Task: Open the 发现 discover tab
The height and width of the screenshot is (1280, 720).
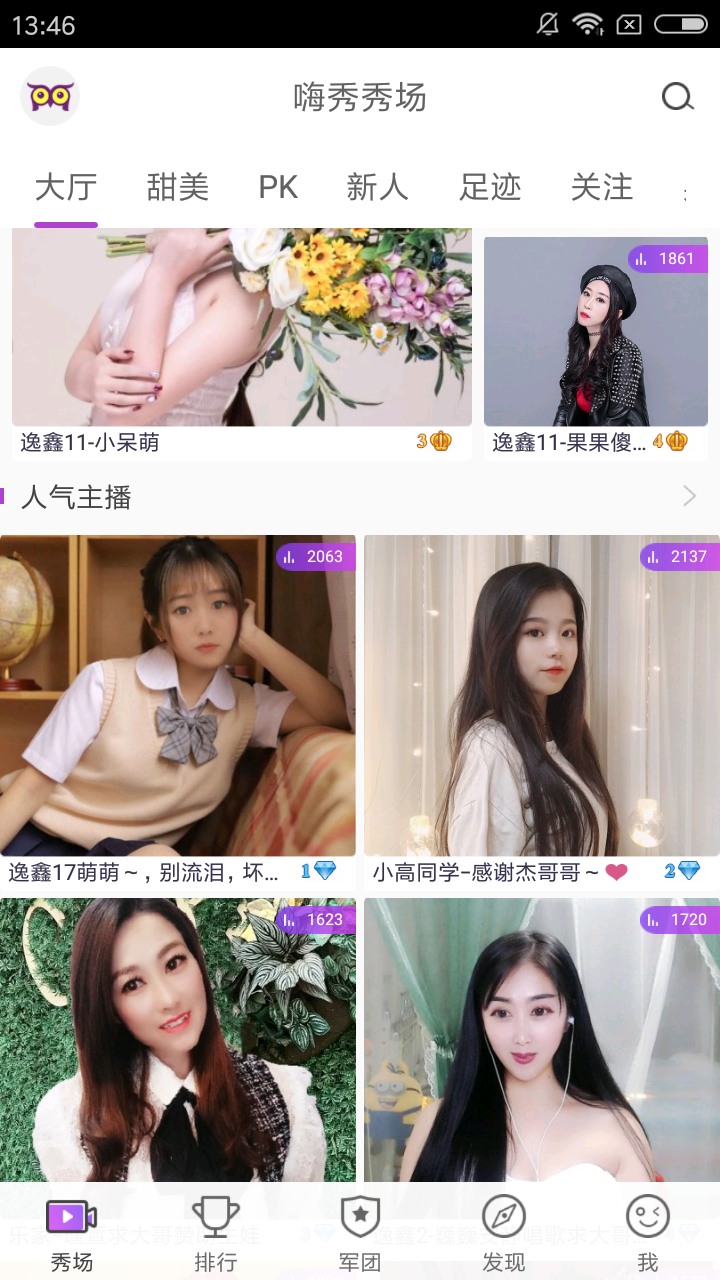Action: 504,1235
